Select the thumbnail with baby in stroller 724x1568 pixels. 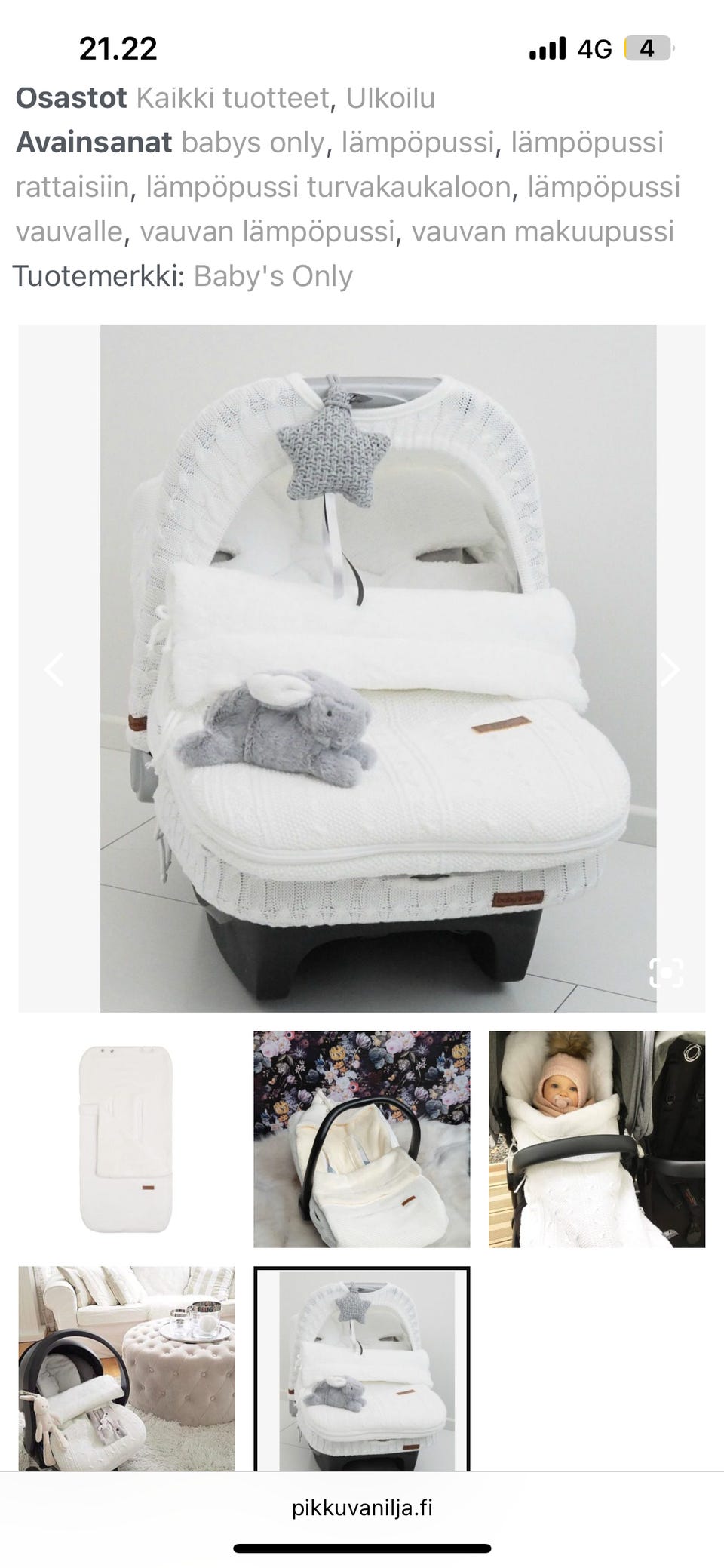coord(597,1139)
